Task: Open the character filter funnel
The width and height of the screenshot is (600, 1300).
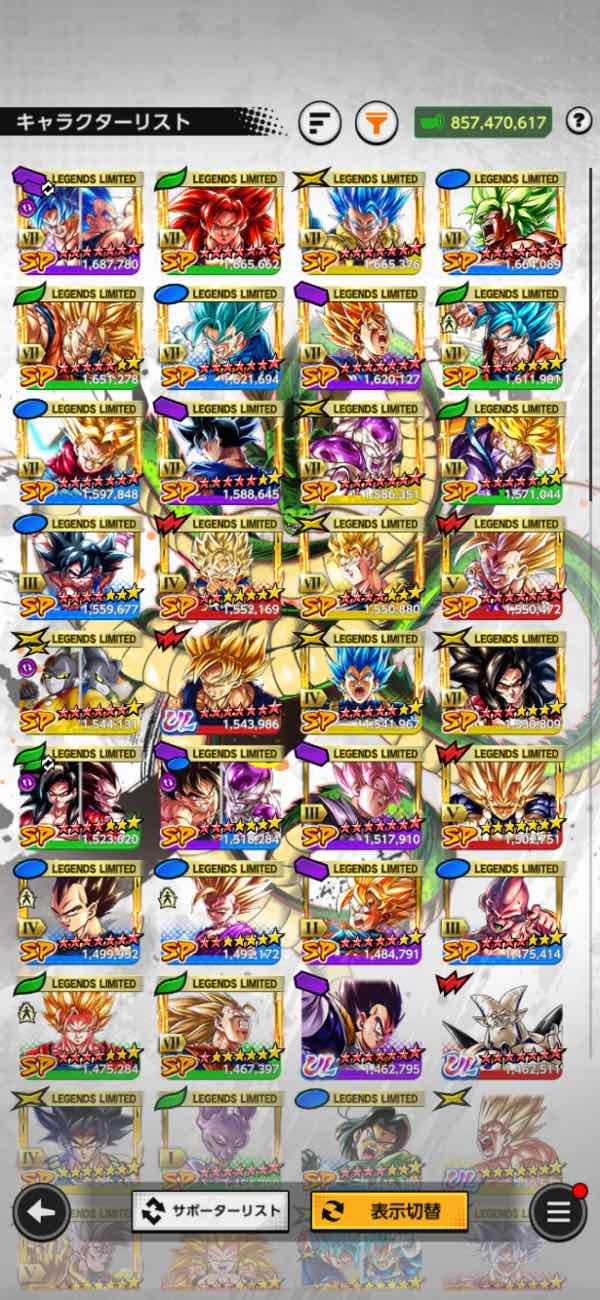Action: 376,123
